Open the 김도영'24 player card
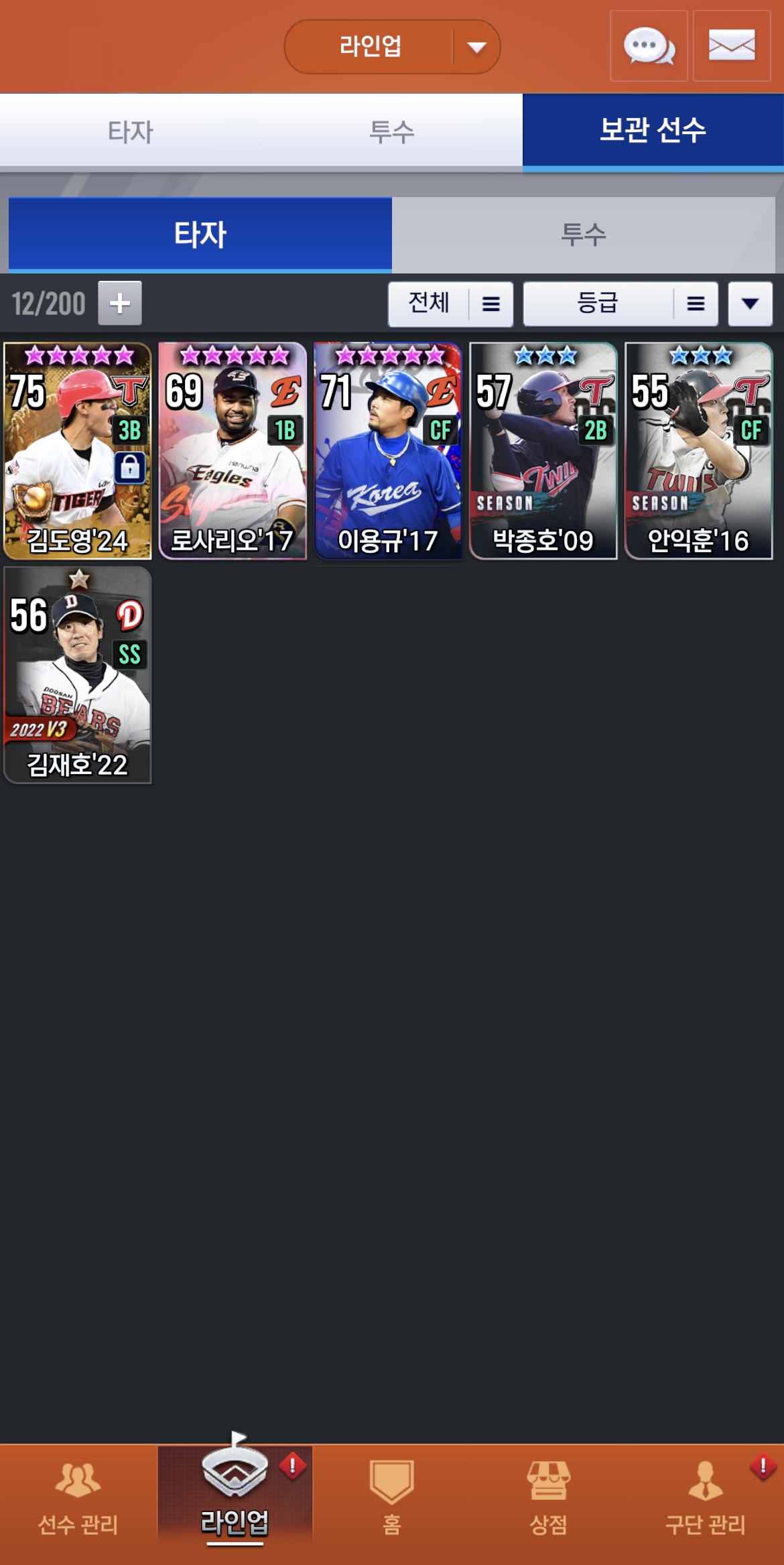Viewport: 784px width, 1565px height. pos(78,450)
